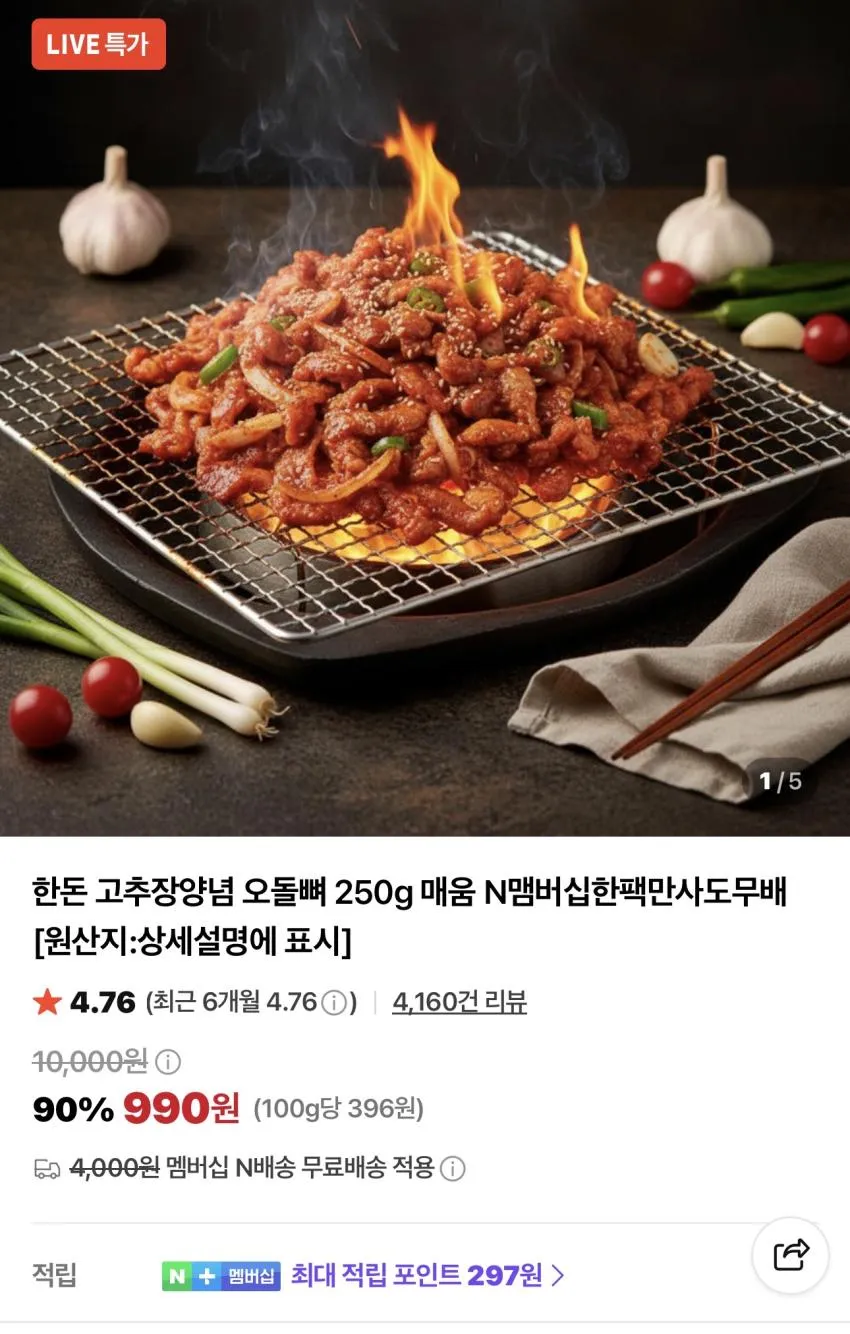View N배송 free shipping info icon

[x=453, y=1168]
